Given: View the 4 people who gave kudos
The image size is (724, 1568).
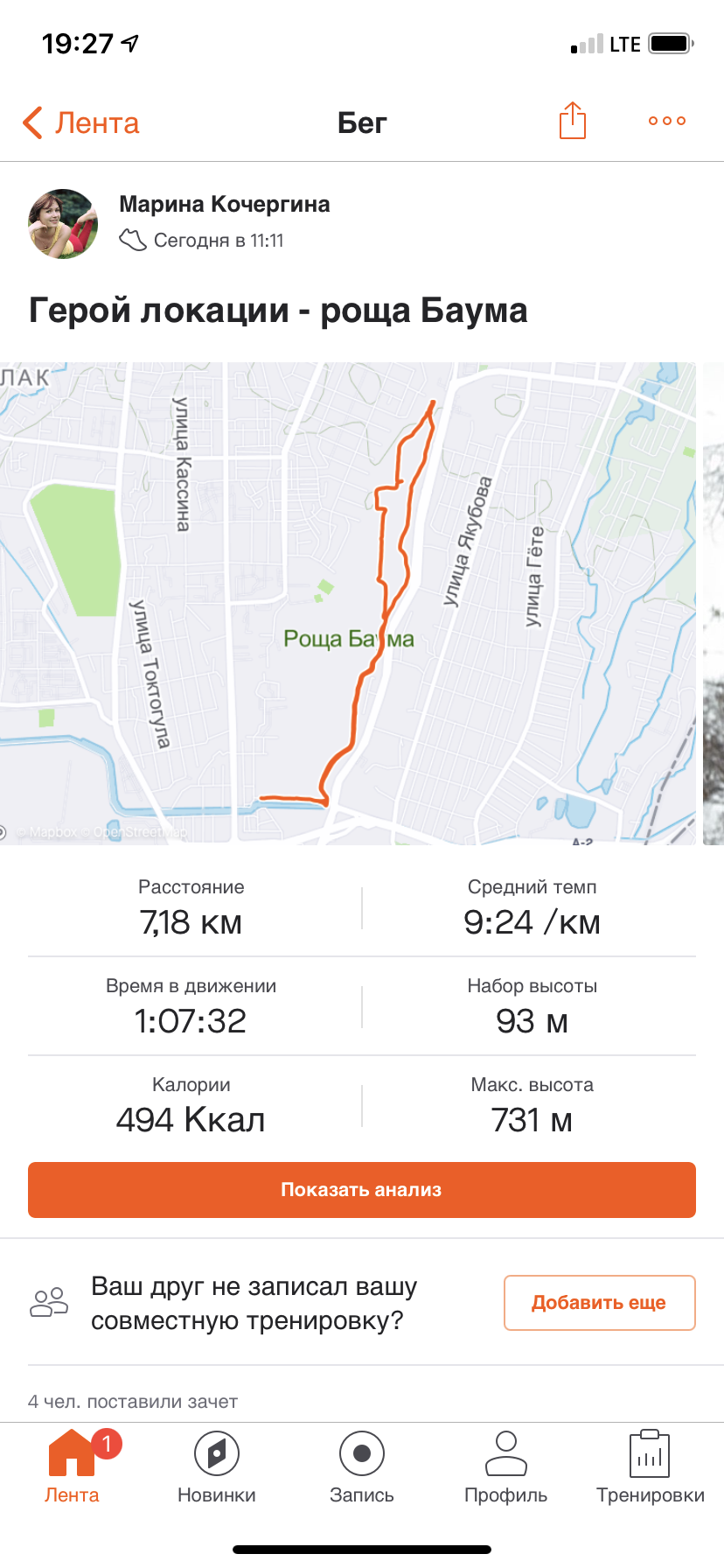Looking at the screenshot, I should [x=133, y=1401].
